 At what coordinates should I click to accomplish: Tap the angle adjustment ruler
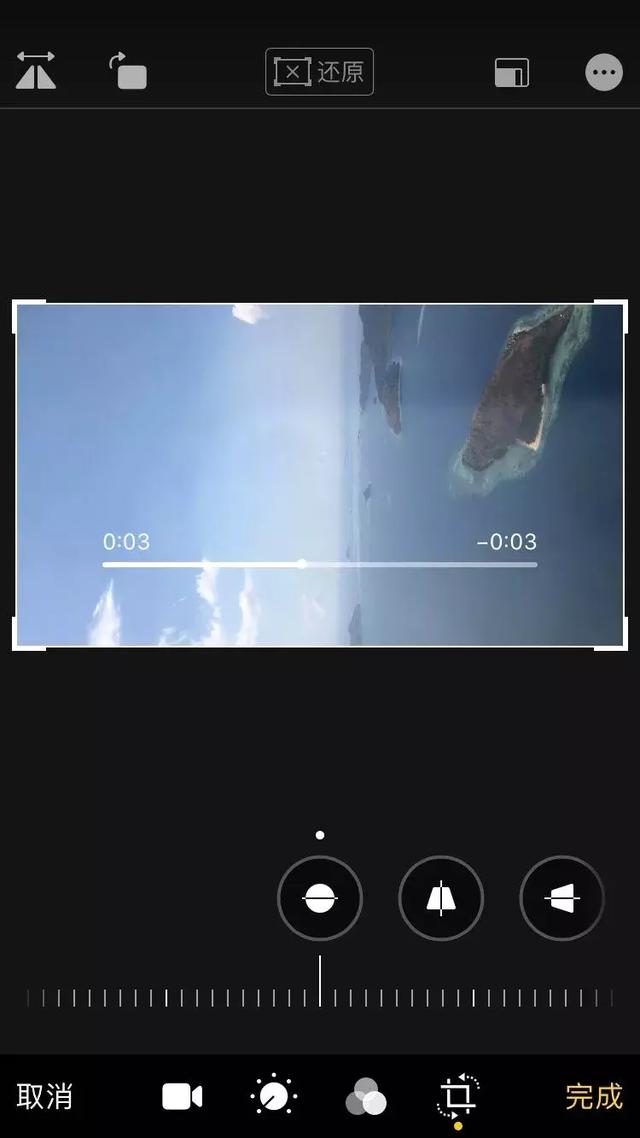[x=320, y=996]
